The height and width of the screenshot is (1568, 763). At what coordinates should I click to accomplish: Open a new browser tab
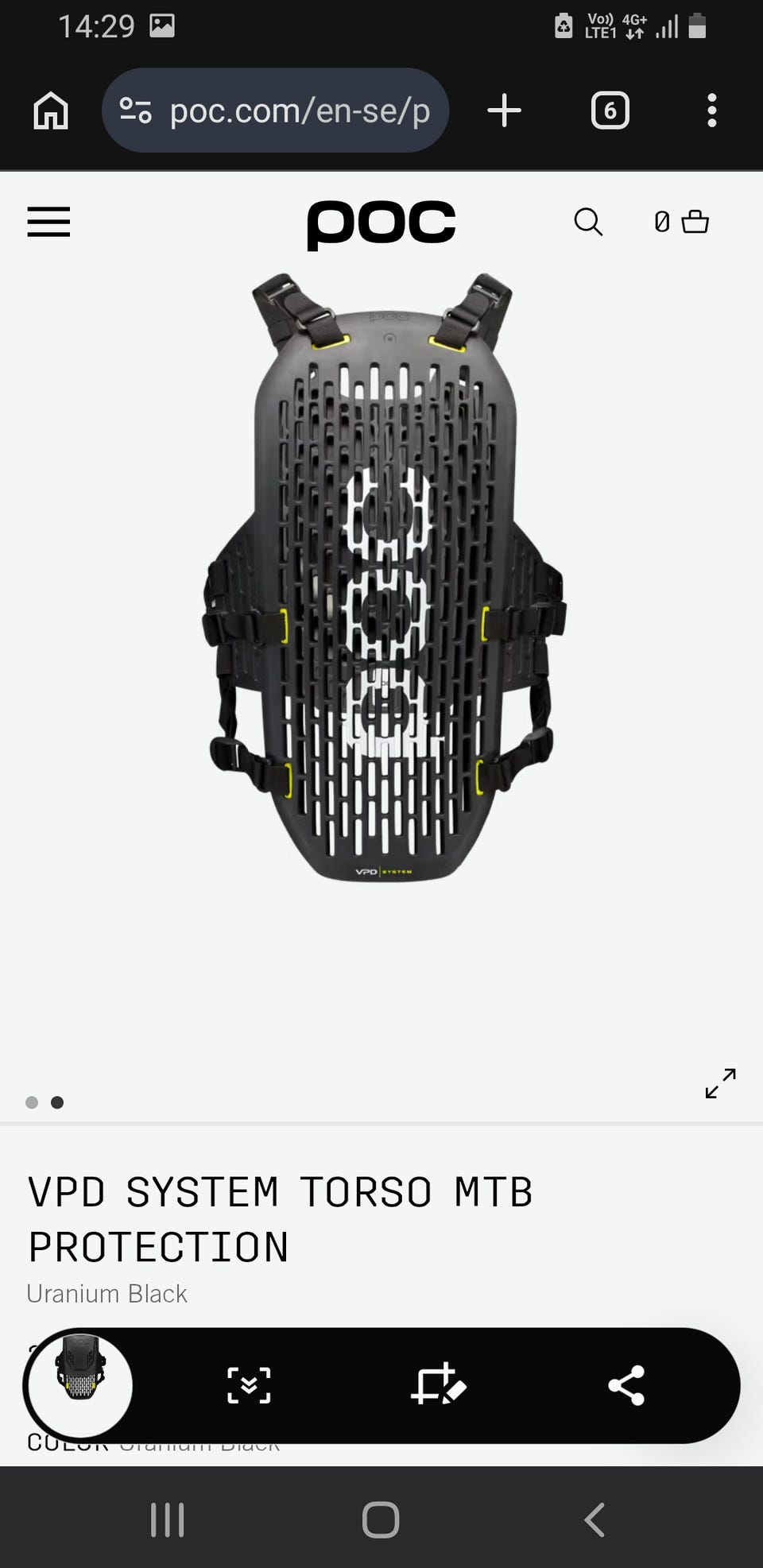[504, 110]
